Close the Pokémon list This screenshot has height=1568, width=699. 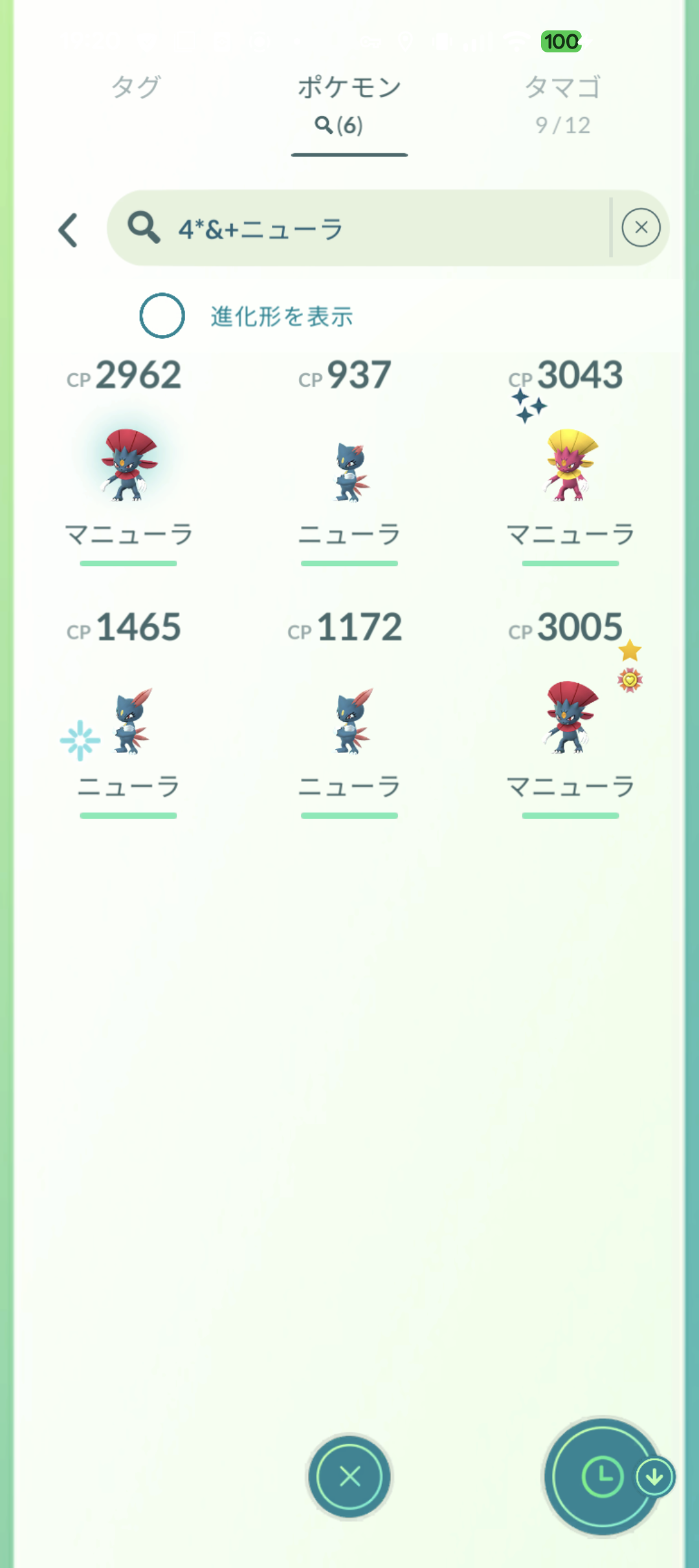[x=349, y=1476]
